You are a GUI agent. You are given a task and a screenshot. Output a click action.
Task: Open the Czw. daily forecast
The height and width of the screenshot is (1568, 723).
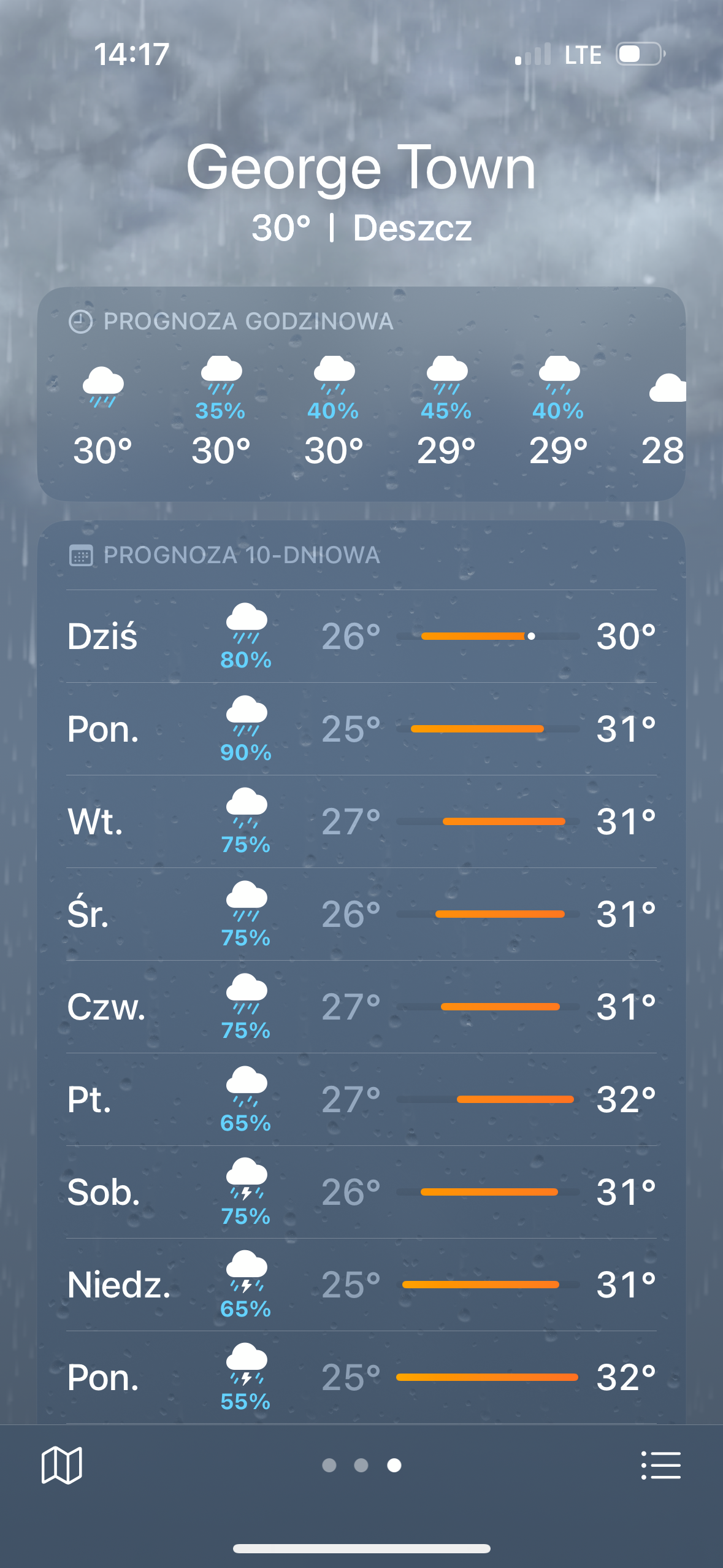361,1007
